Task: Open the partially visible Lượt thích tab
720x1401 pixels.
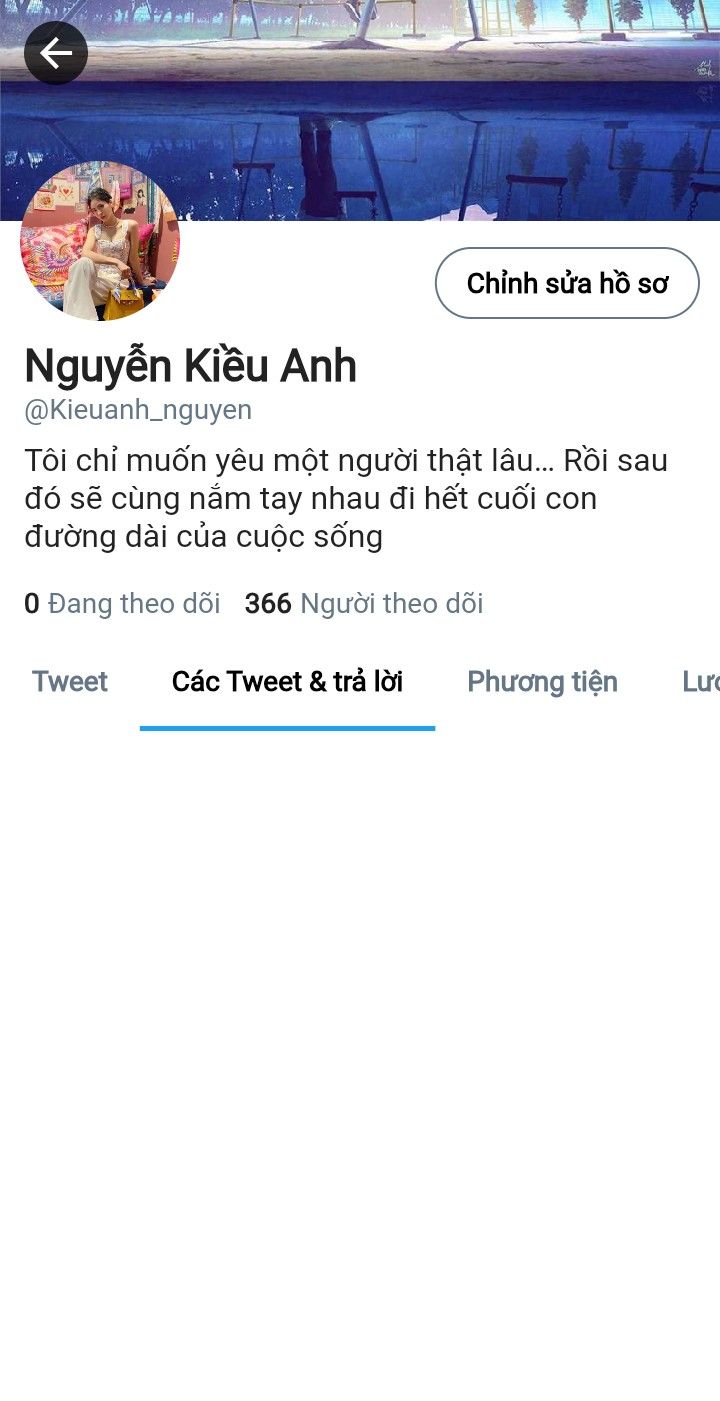Action: [700, 682]
